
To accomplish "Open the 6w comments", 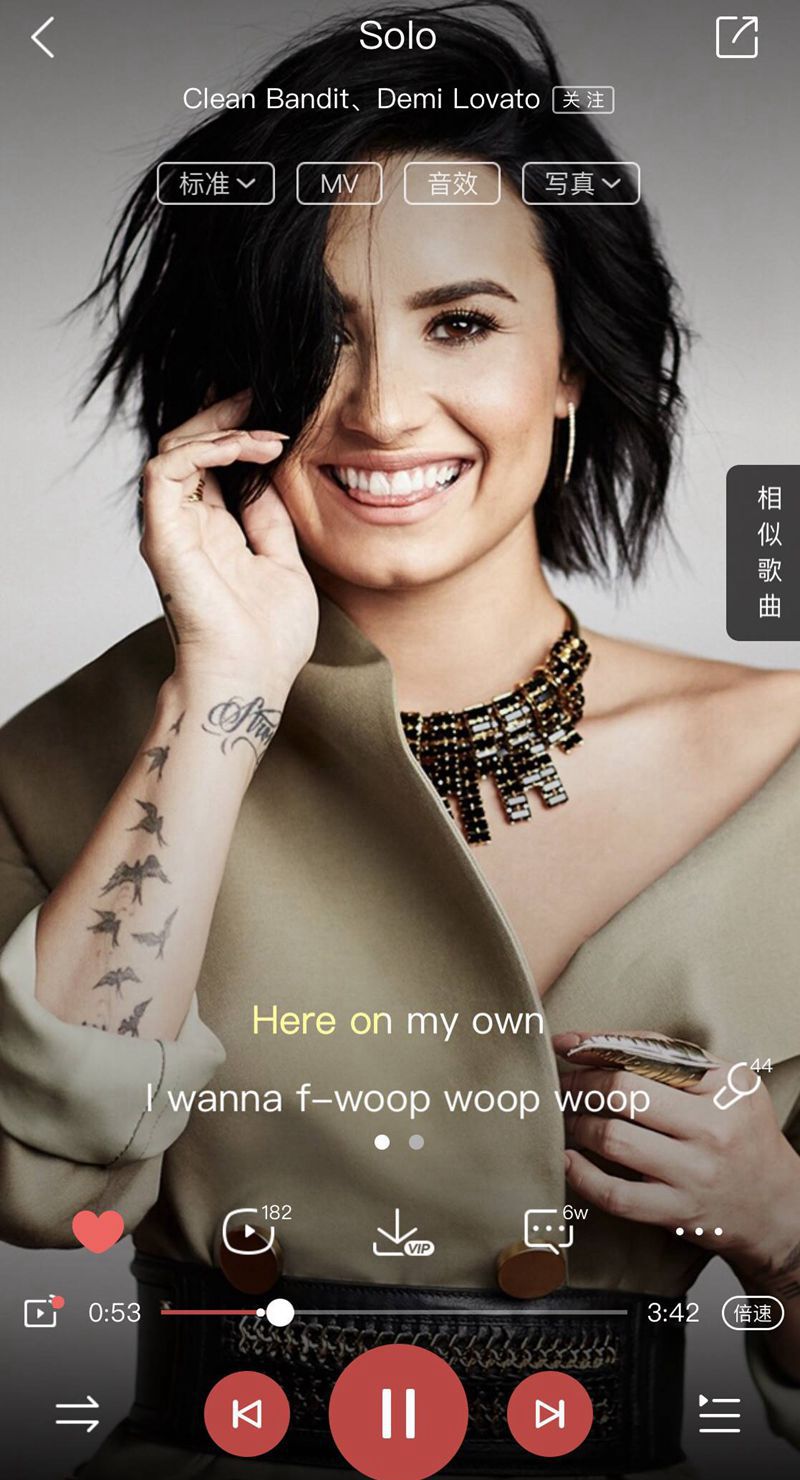I will point(549,1231).
